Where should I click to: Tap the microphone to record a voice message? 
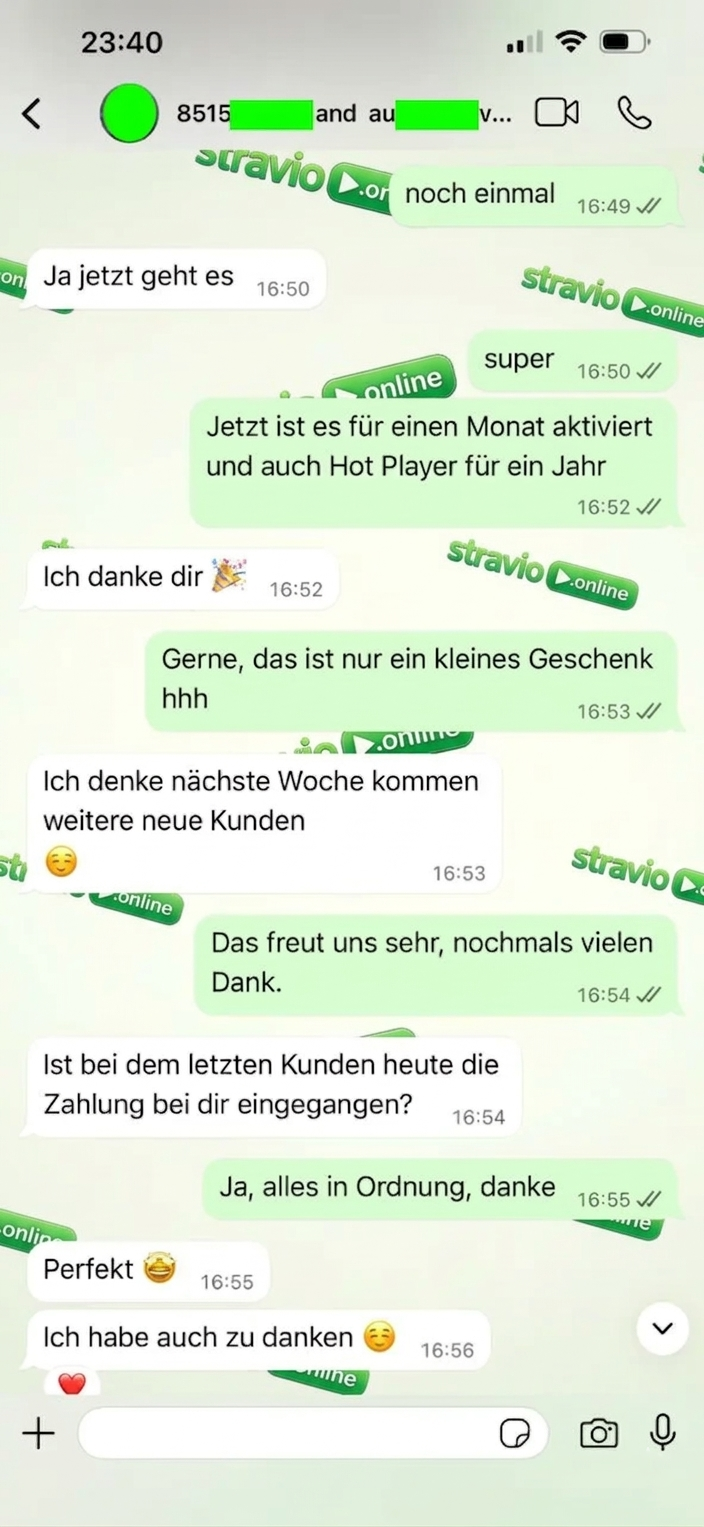click(662, 1433)
